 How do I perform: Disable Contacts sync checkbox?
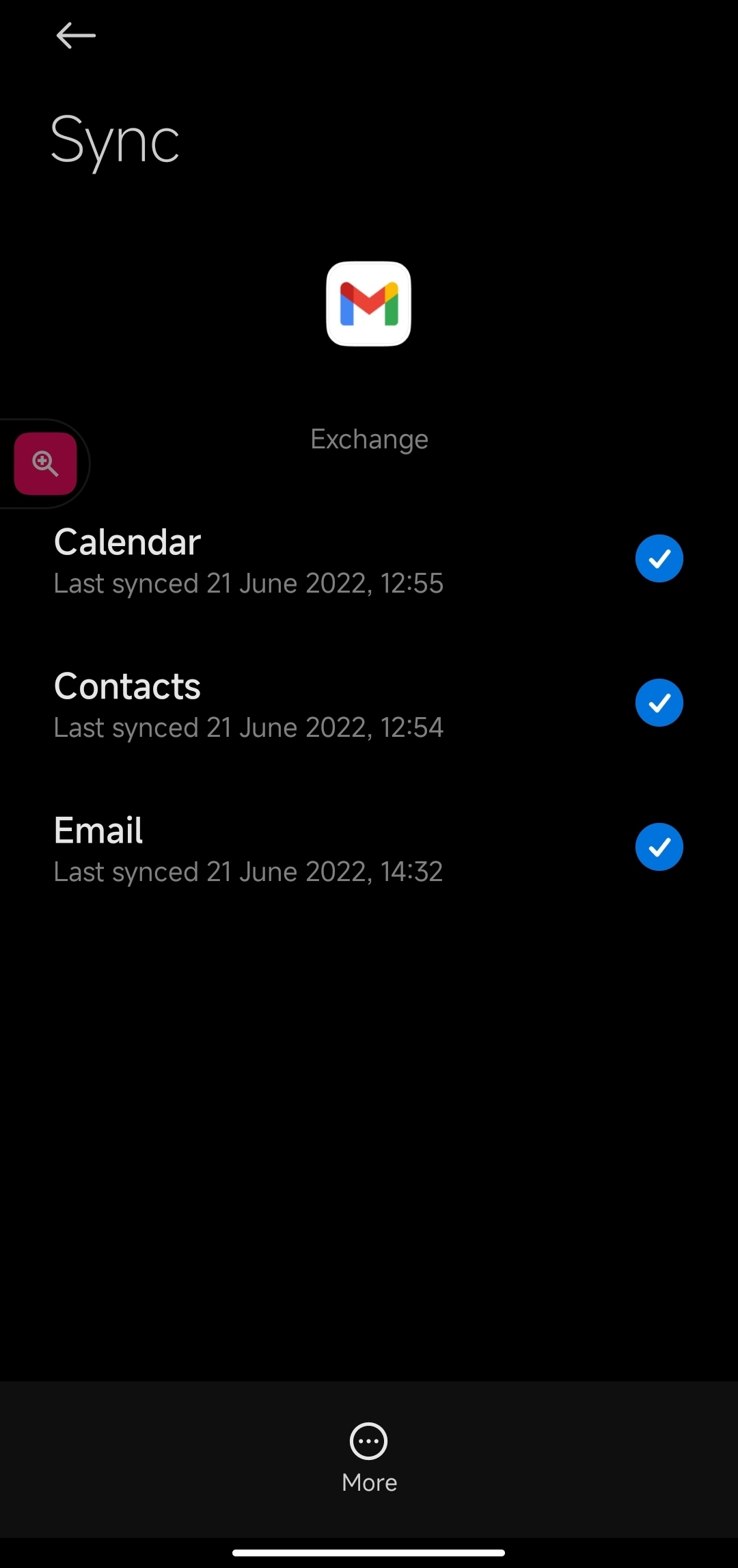click(659, 703)
